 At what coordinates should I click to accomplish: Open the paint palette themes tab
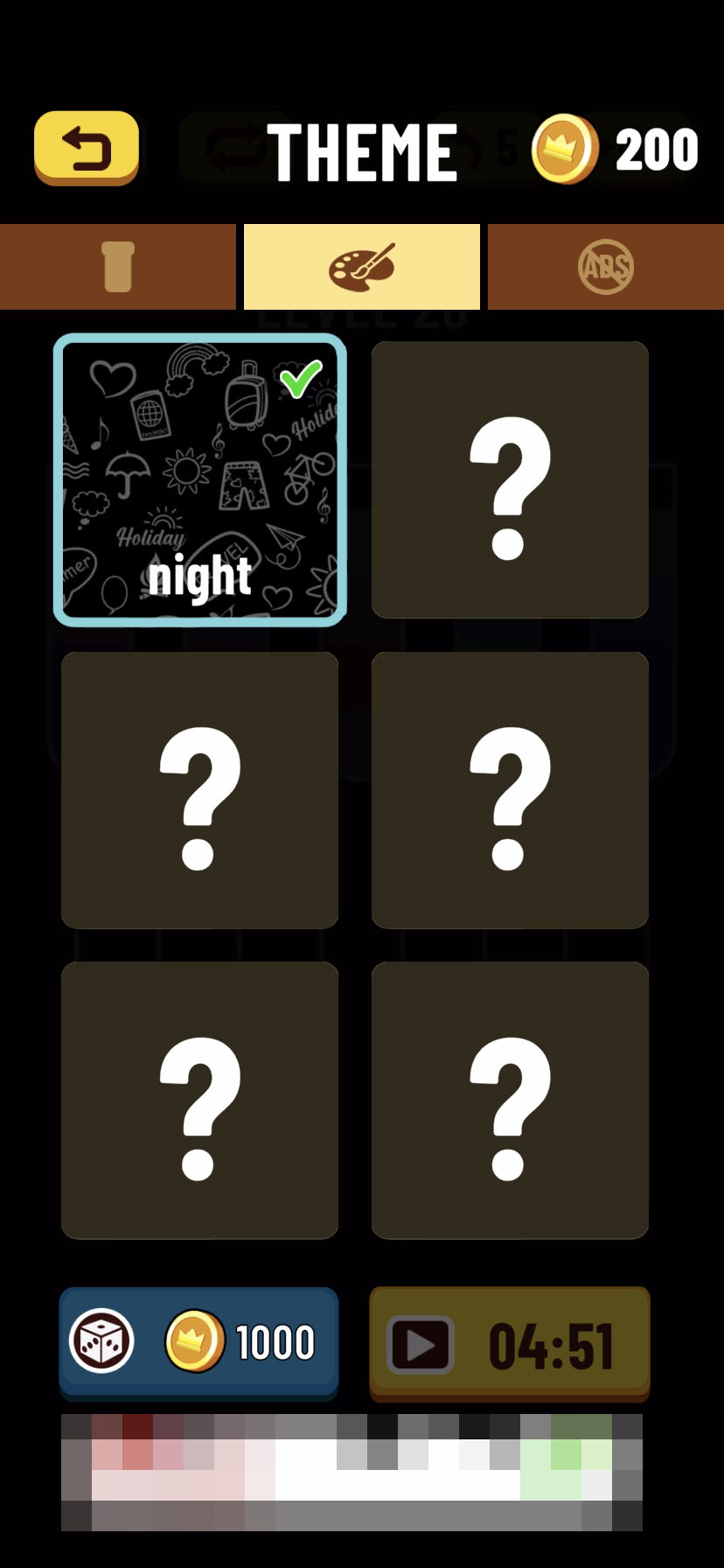(362, 267)
